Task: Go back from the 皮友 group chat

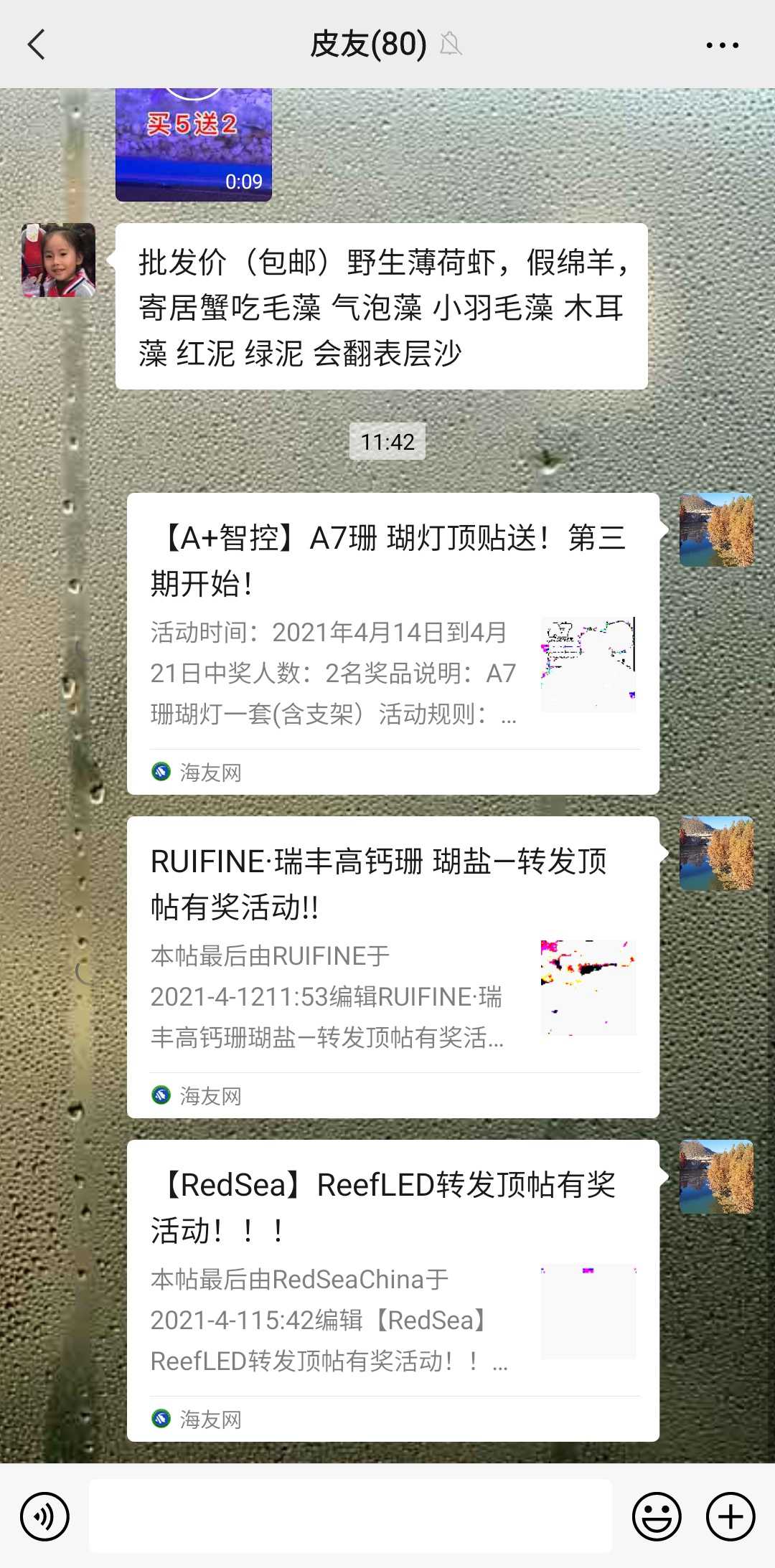Action: tap(36, 44)
